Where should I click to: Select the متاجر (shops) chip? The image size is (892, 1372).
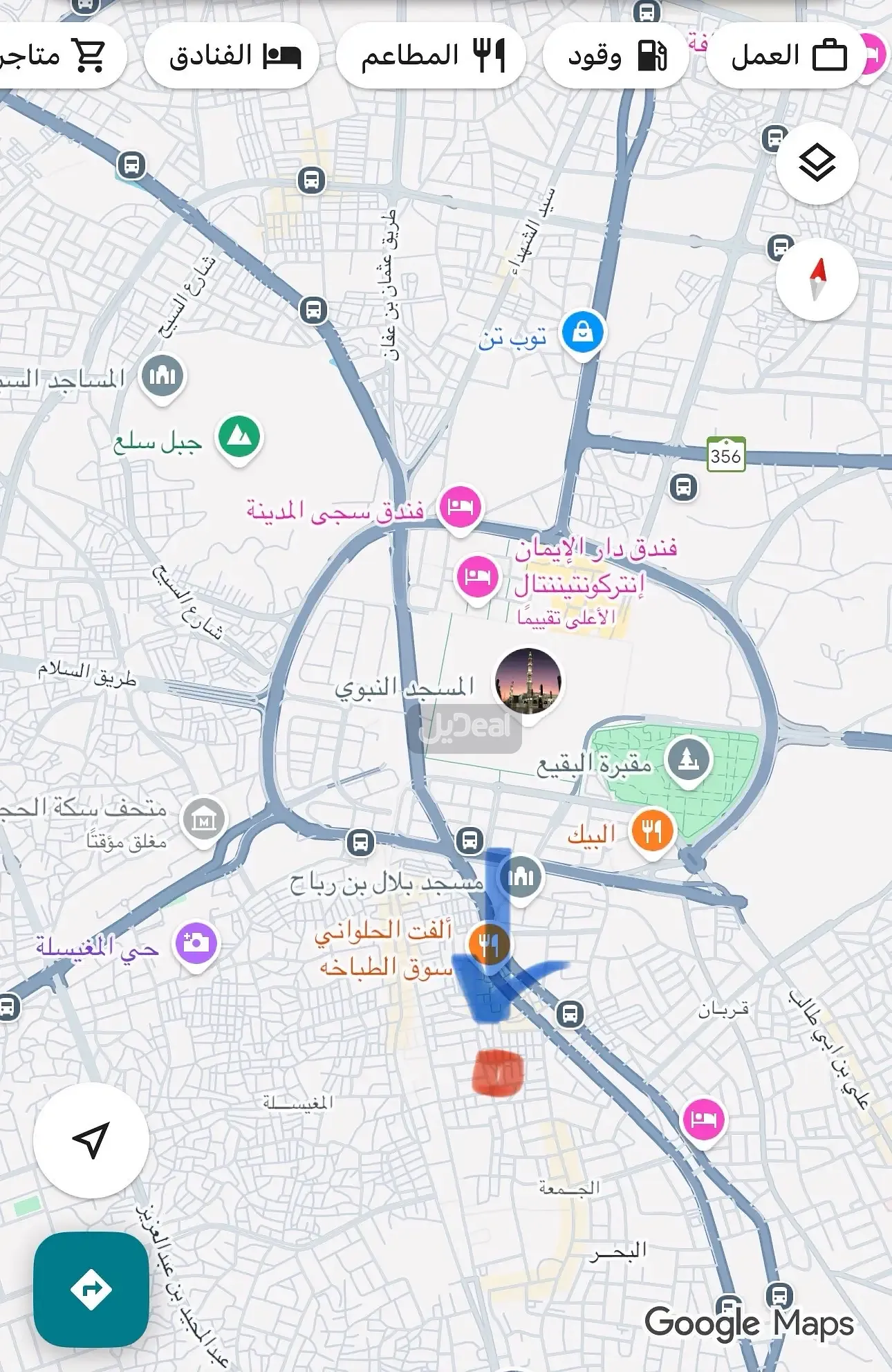[59, 56]
